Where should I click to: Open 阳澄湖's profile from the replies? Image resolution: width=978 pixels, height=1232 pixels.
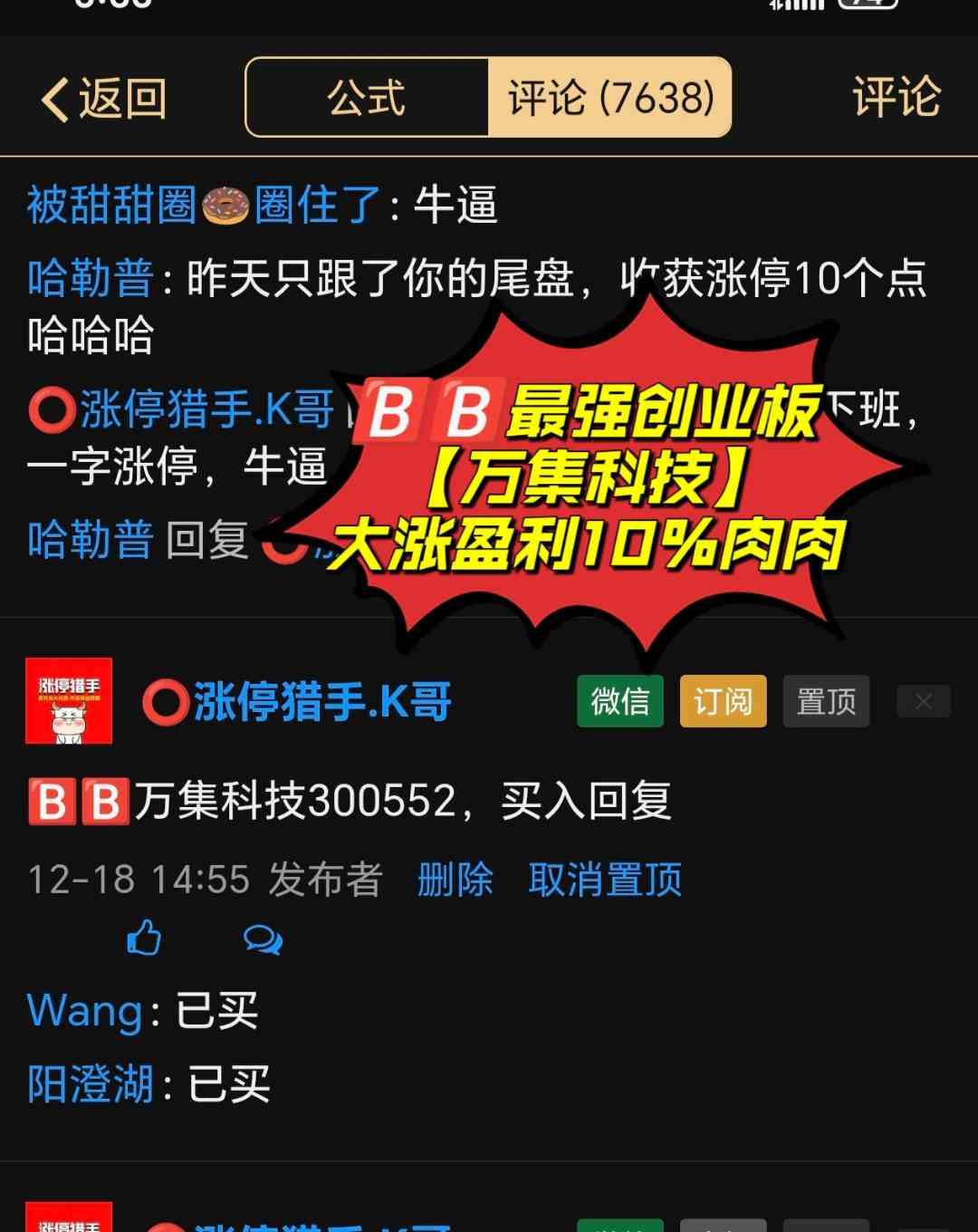[91, 1083]
